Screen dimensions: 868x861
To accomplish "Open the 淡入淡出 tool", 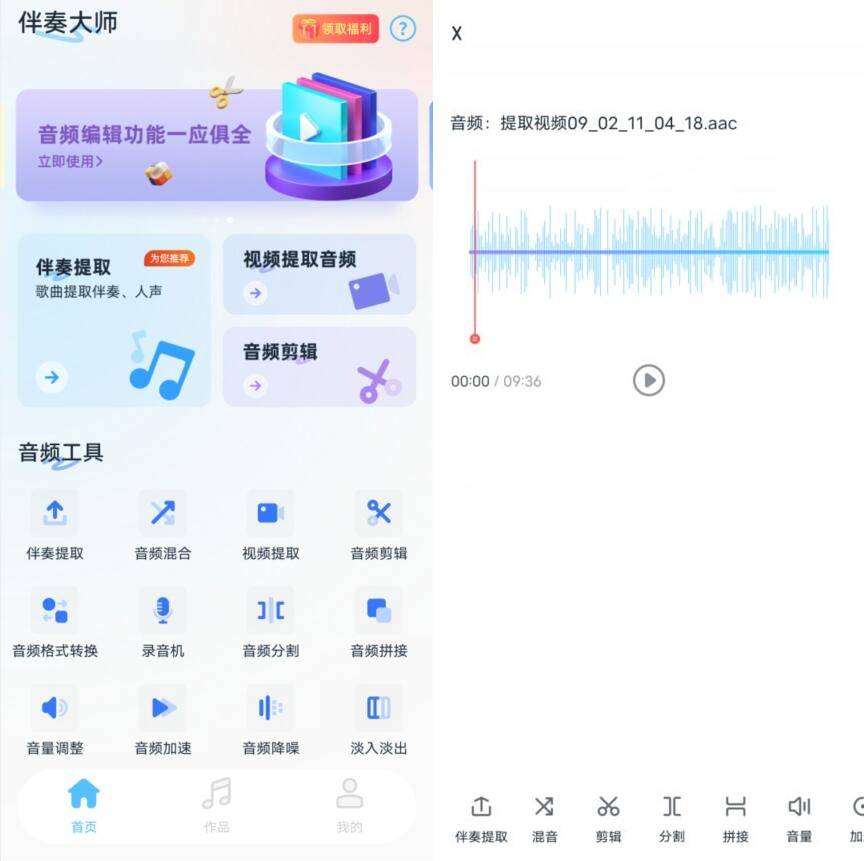I will [379, 720].
